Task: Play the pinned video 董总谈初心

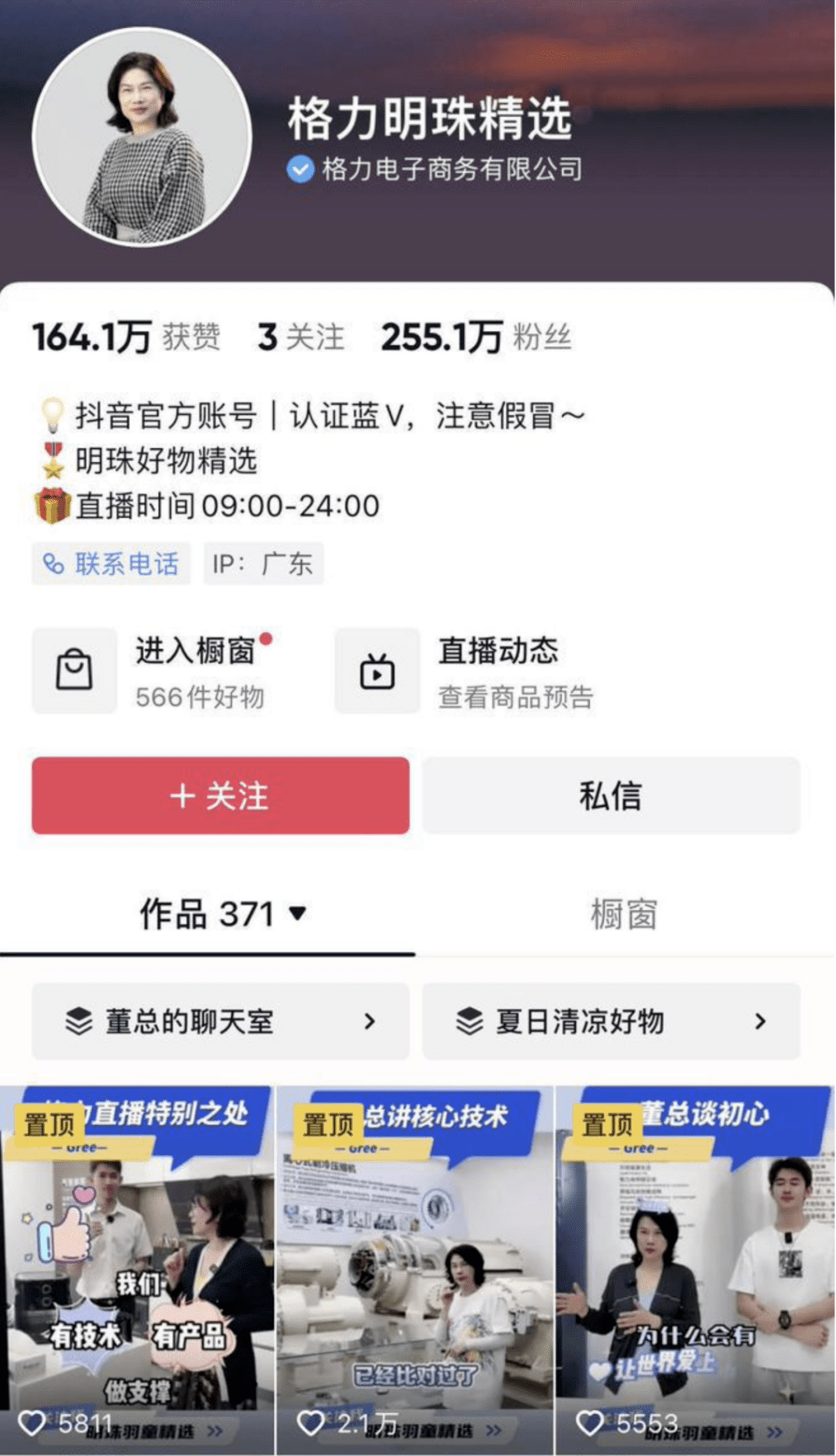Action: 694,1269
